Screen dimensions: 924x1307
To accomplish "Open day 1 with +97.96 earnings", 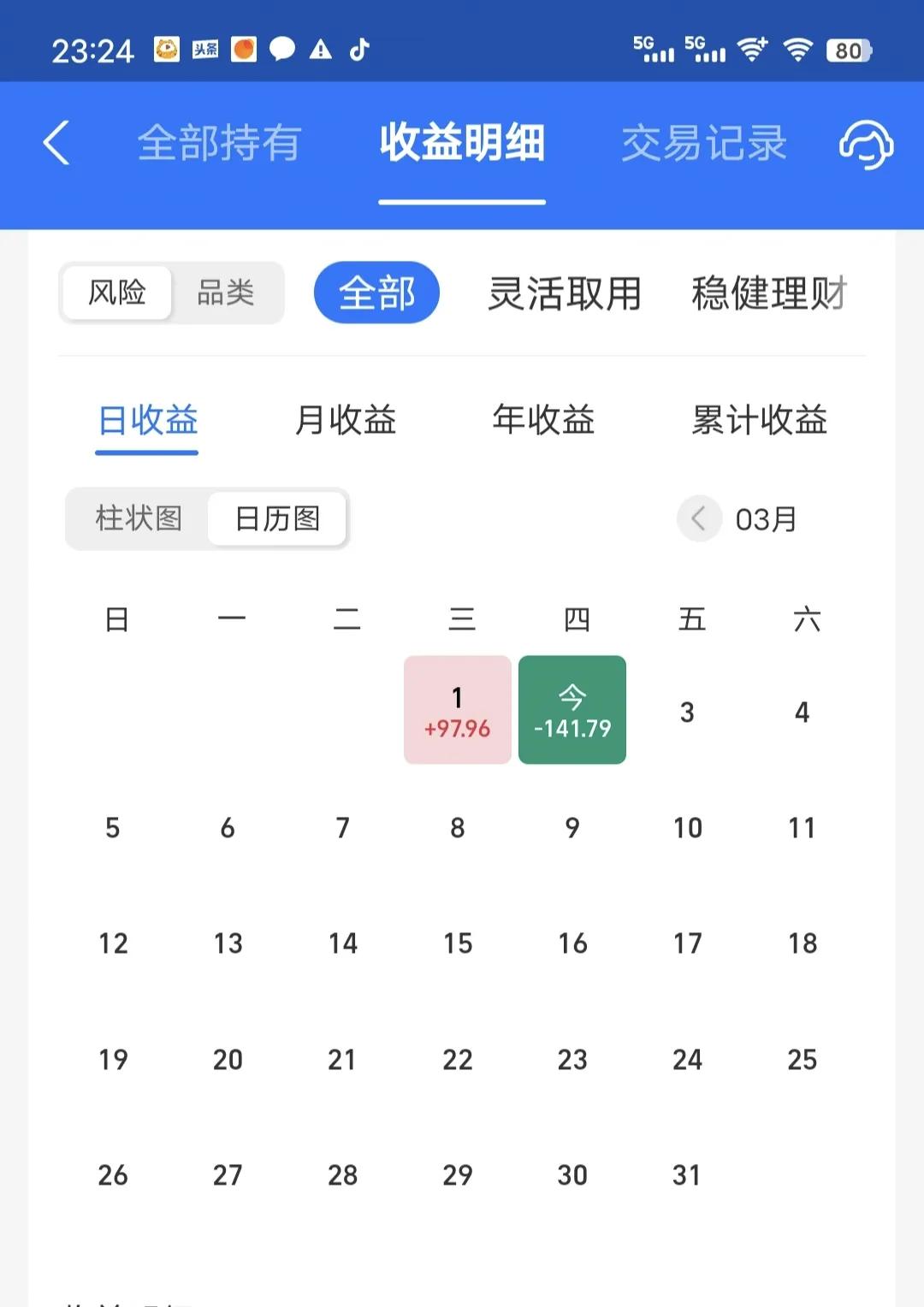I will click(458, 710).
